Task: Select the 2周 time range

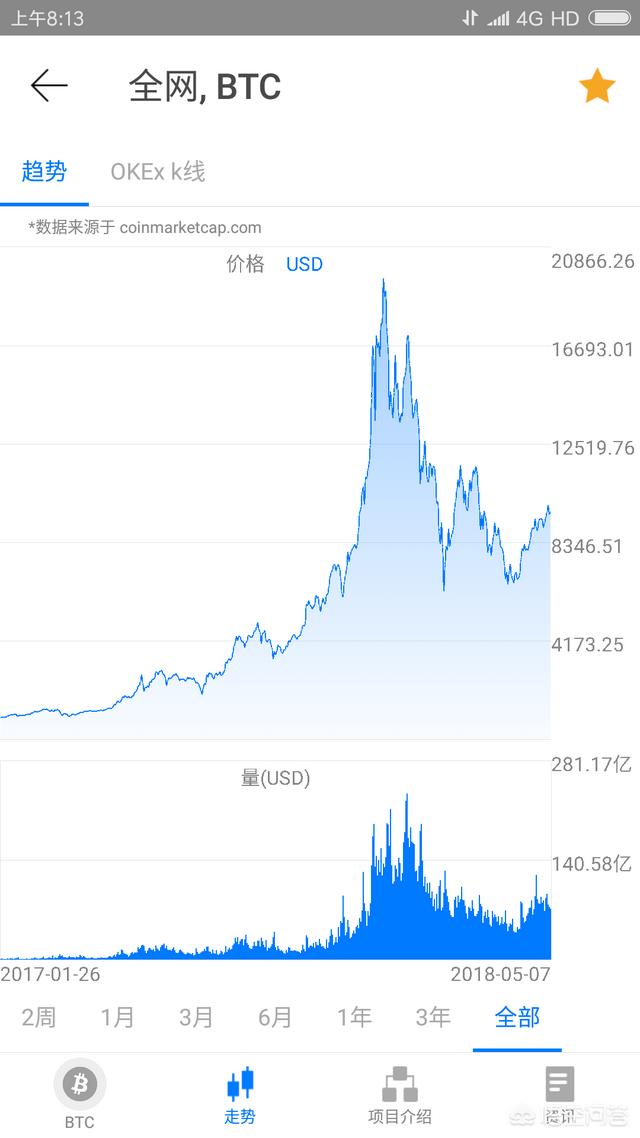Action: point(39,1017)
